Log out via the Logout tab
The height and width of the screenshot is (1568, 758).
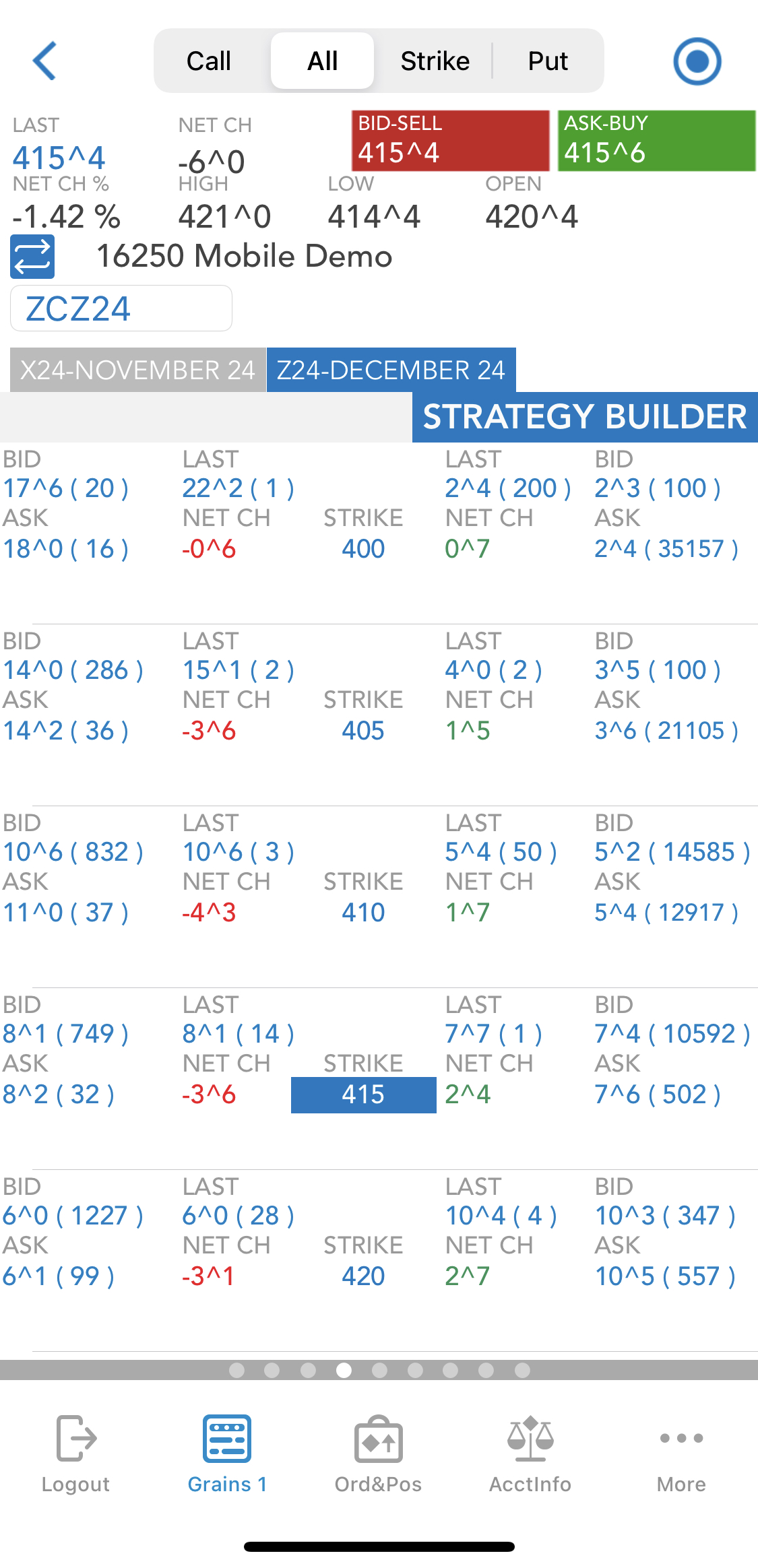click(75, 1453)
